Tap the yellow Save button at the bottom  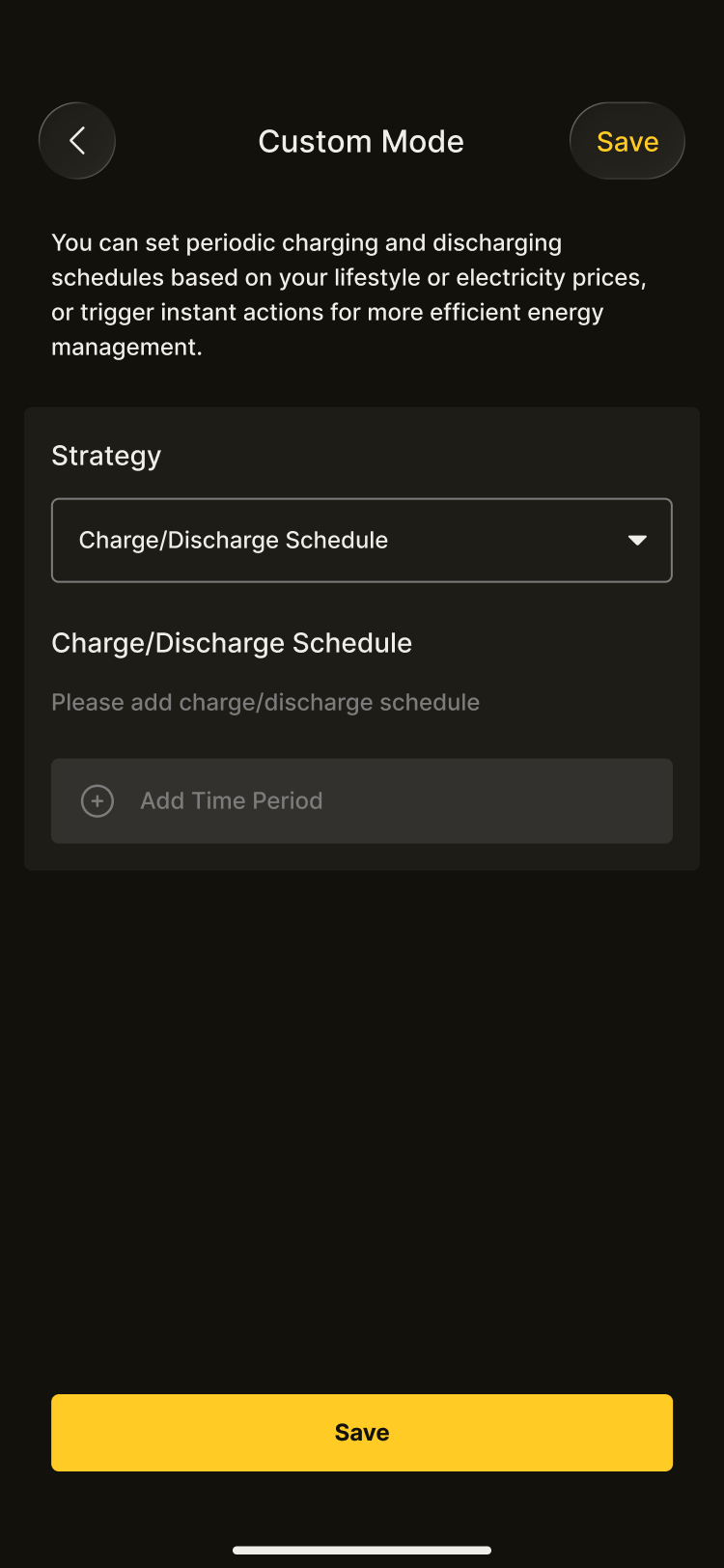(362, 1433)
